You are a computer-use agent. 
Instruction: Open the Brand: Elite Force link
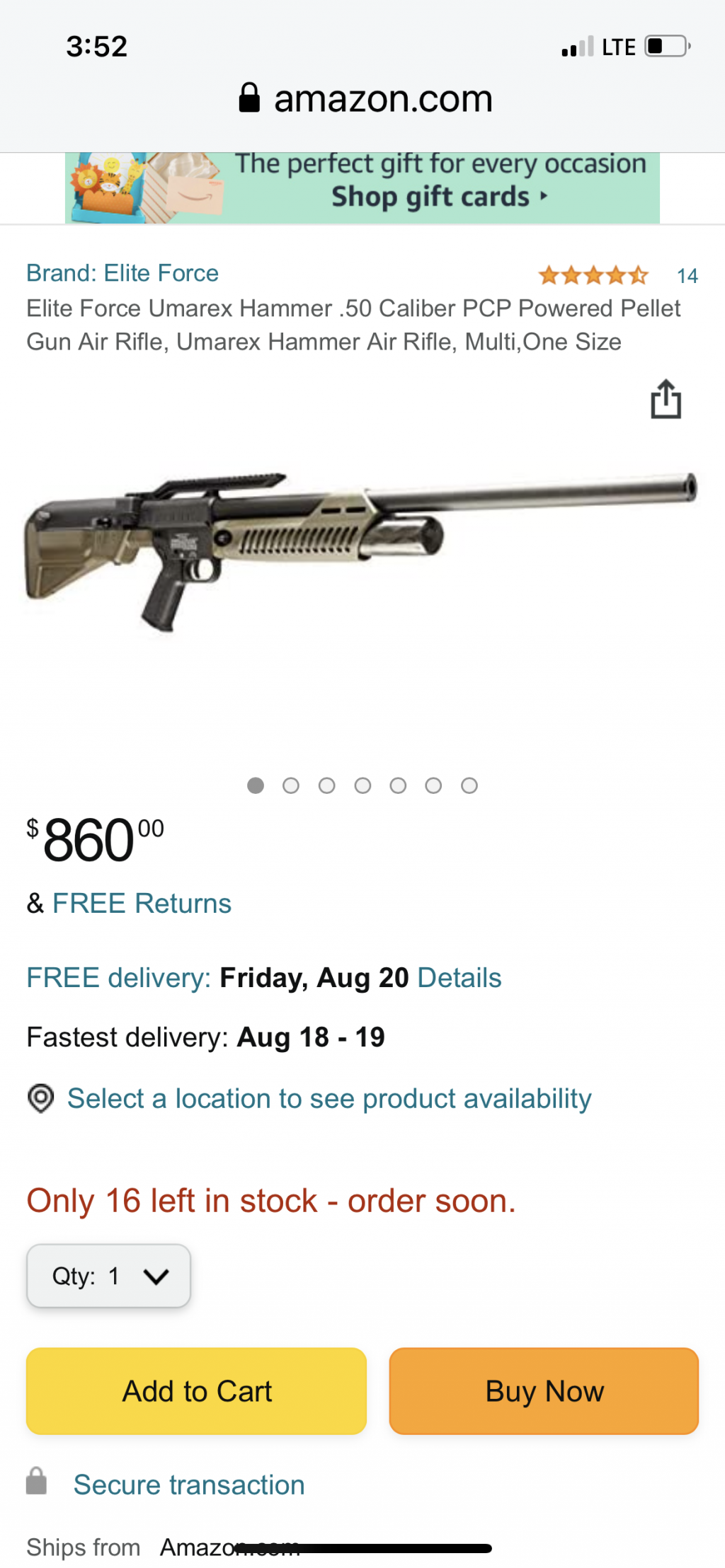coord(122,273)
